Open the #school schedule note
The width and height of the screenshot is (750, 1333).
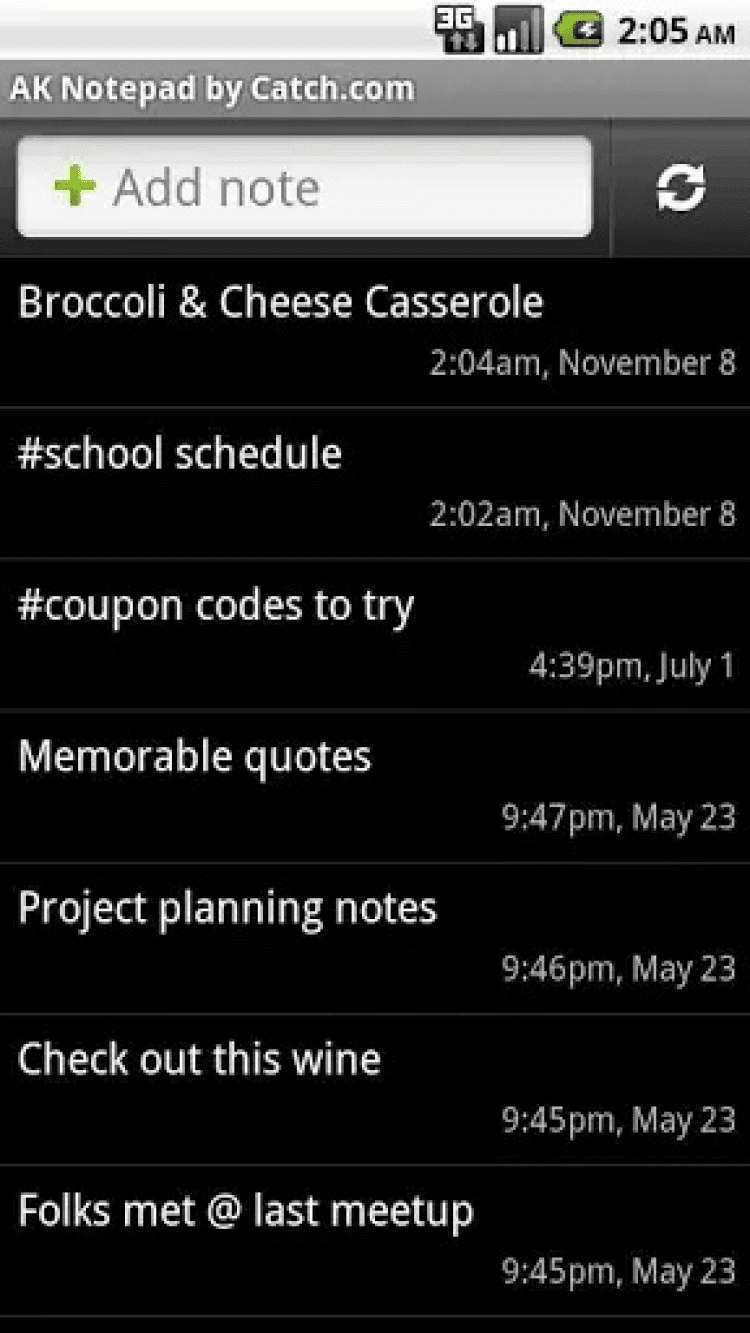(375, 482)
